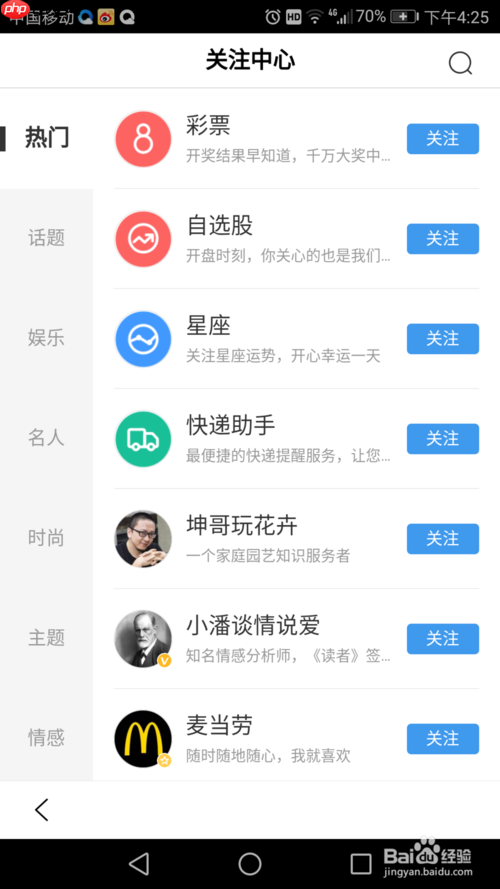Open search in 关注中心
This screenshot has height=889, width=500.
click(460, 63)
